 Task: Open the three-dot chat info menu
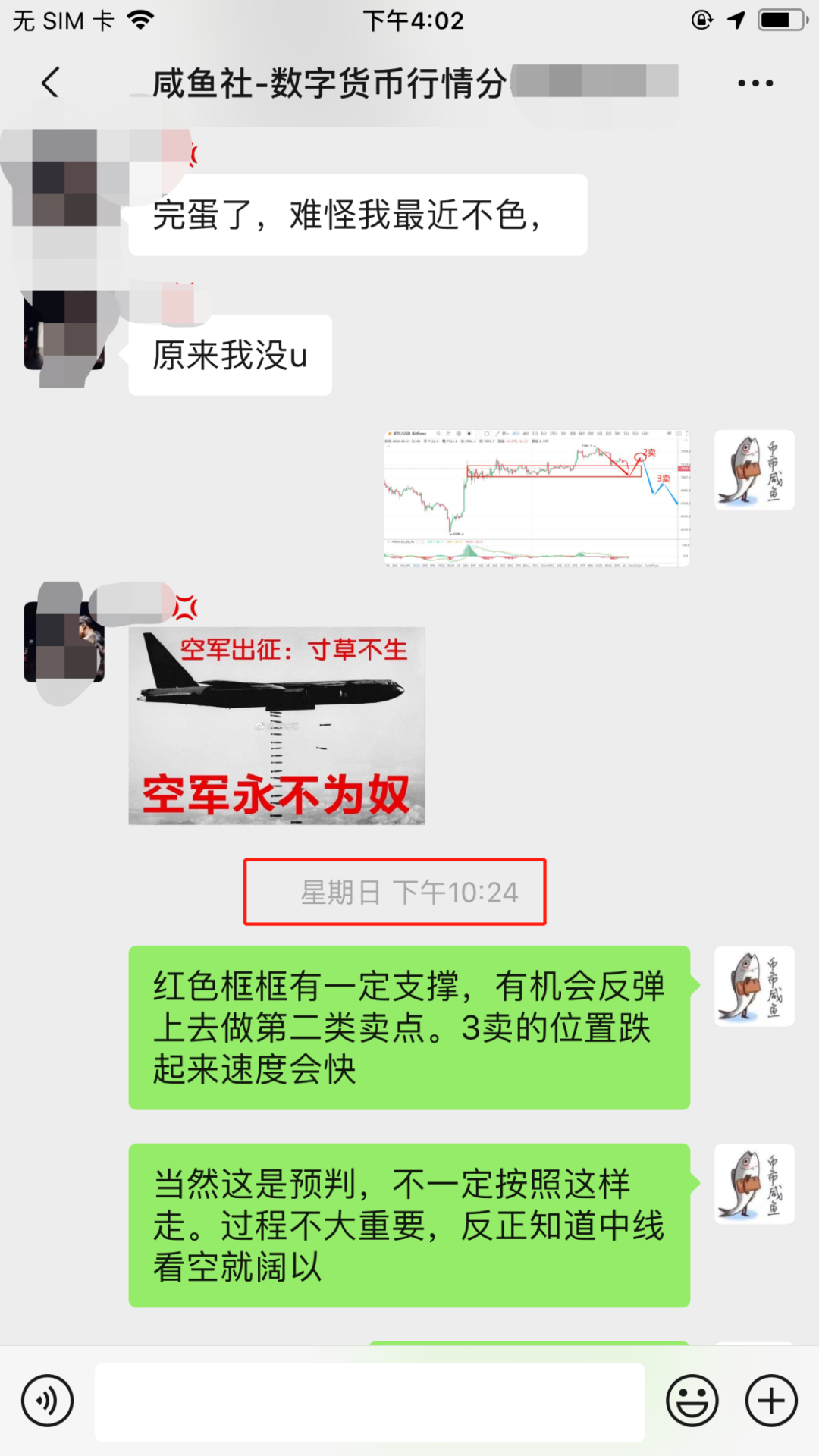(755, 83)
